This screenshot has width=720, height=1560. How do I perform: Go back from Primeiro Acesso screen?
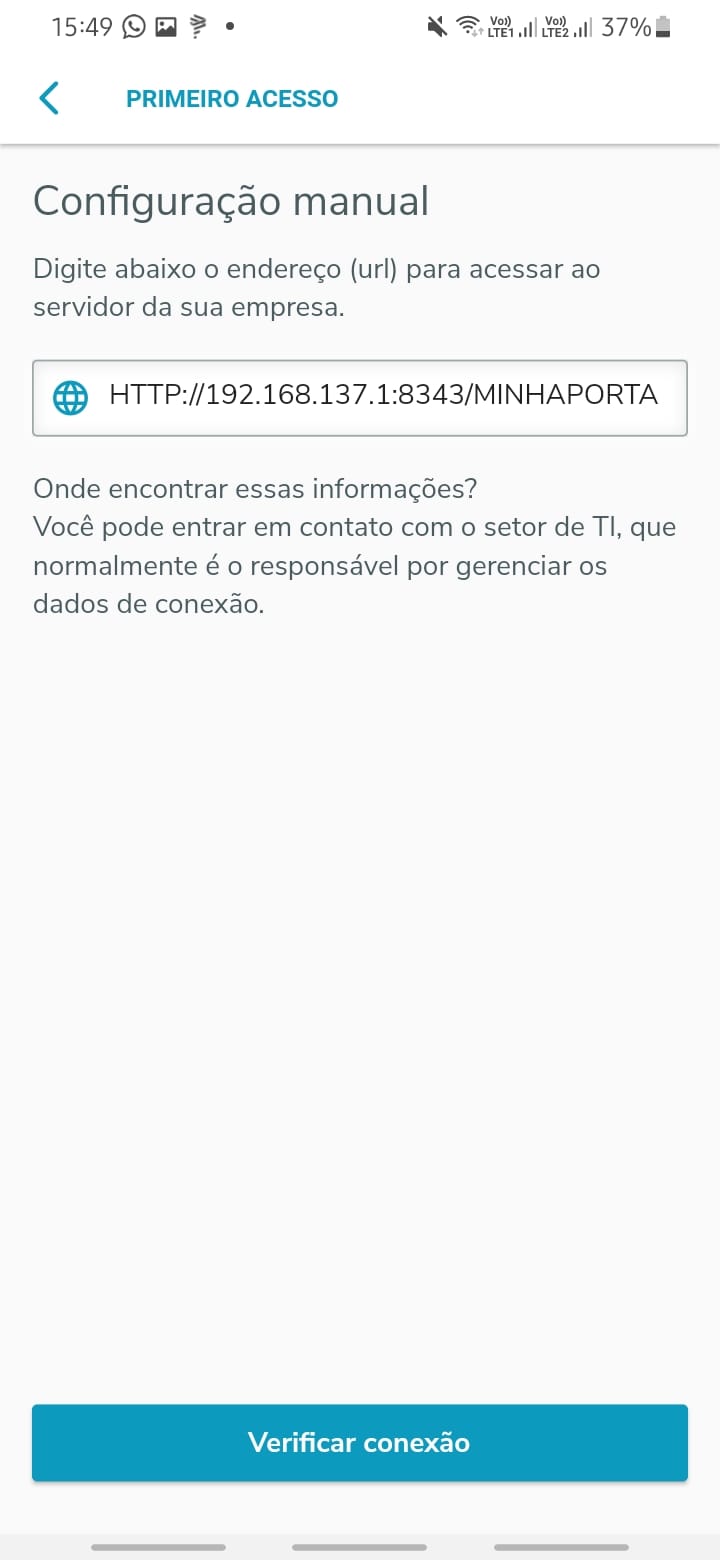[49, 99]
